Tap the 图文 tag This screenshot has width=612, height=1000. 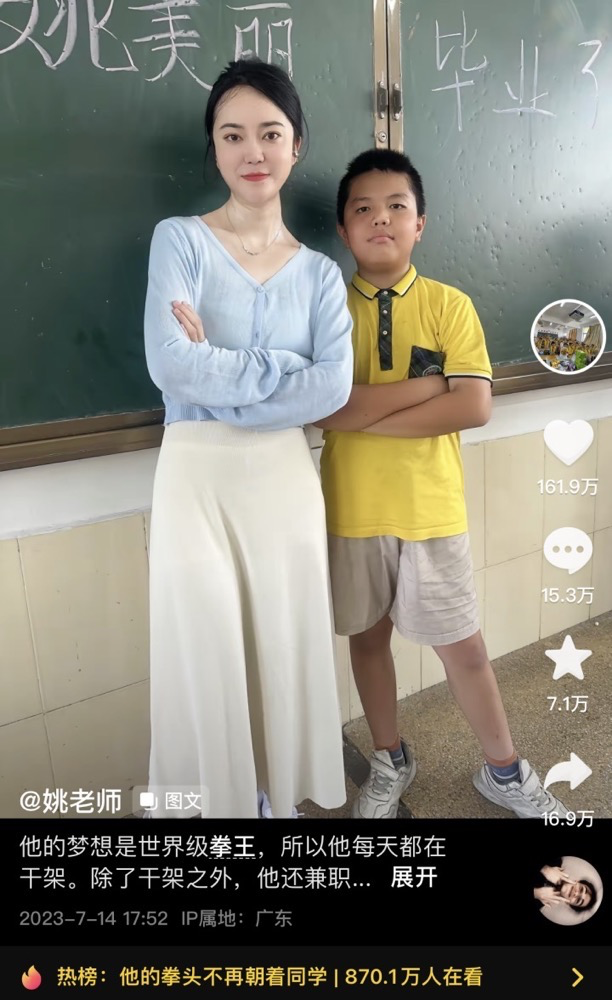point(172,801)
